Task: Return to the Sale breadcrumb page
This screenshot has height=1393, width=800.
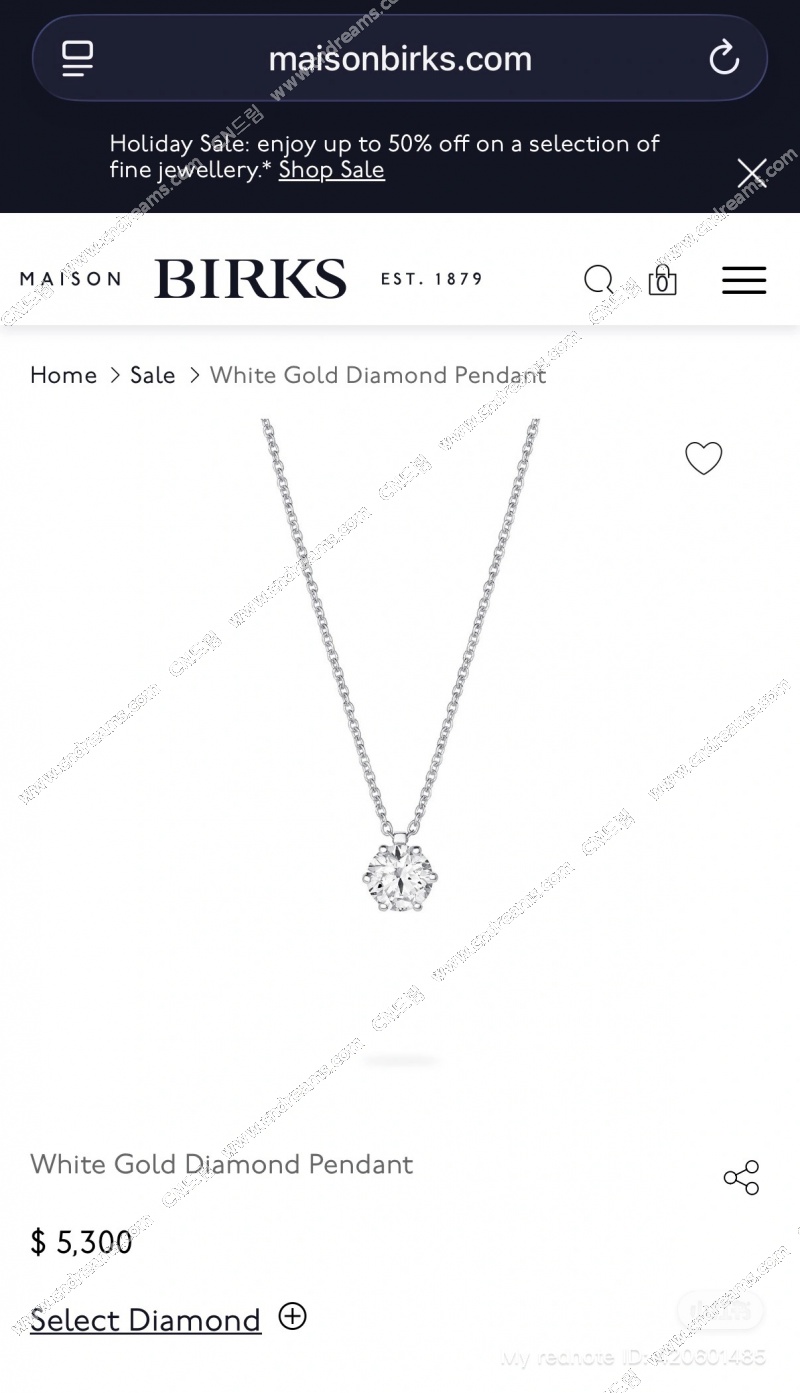Action: (x=152, y=375)
